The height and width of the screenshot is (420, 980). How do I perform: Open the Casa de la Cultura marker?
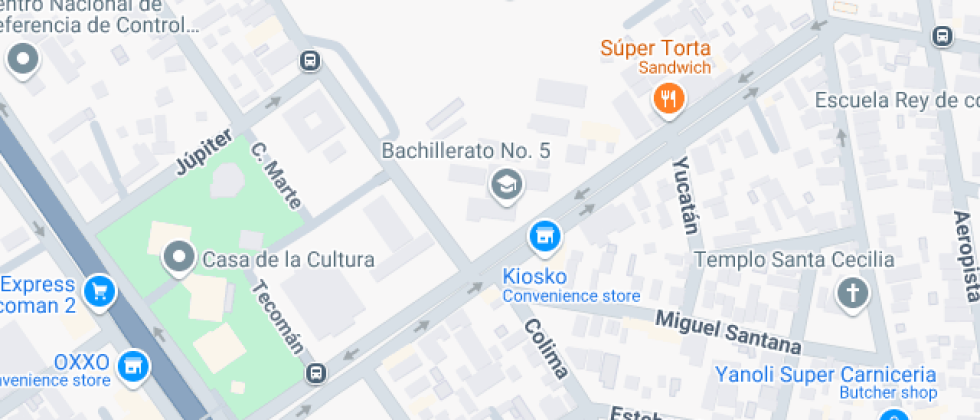click(179, 257)
